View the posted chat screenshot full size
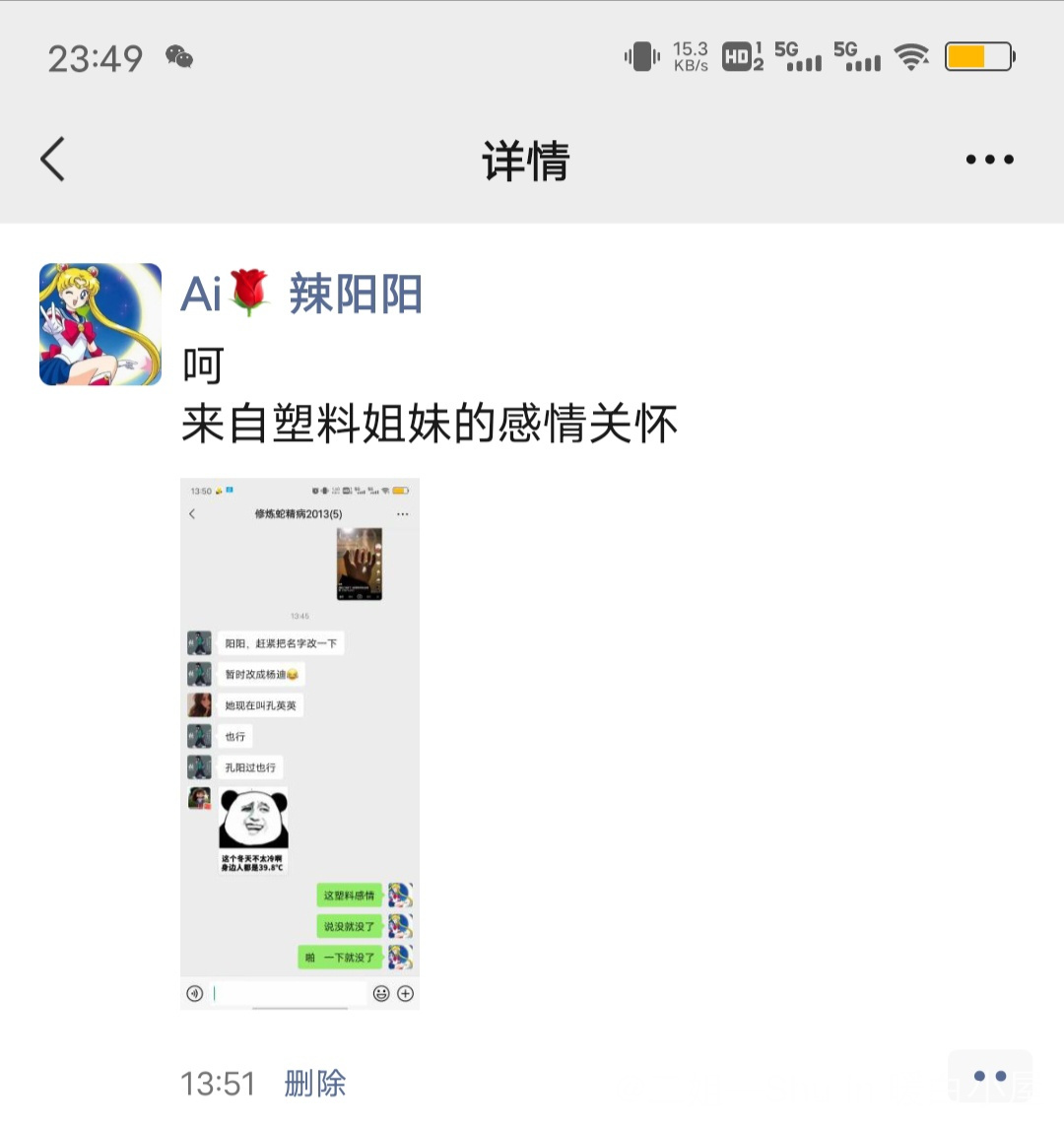This screenshot has height=1128, width=1064. click(x=299, y=744)
